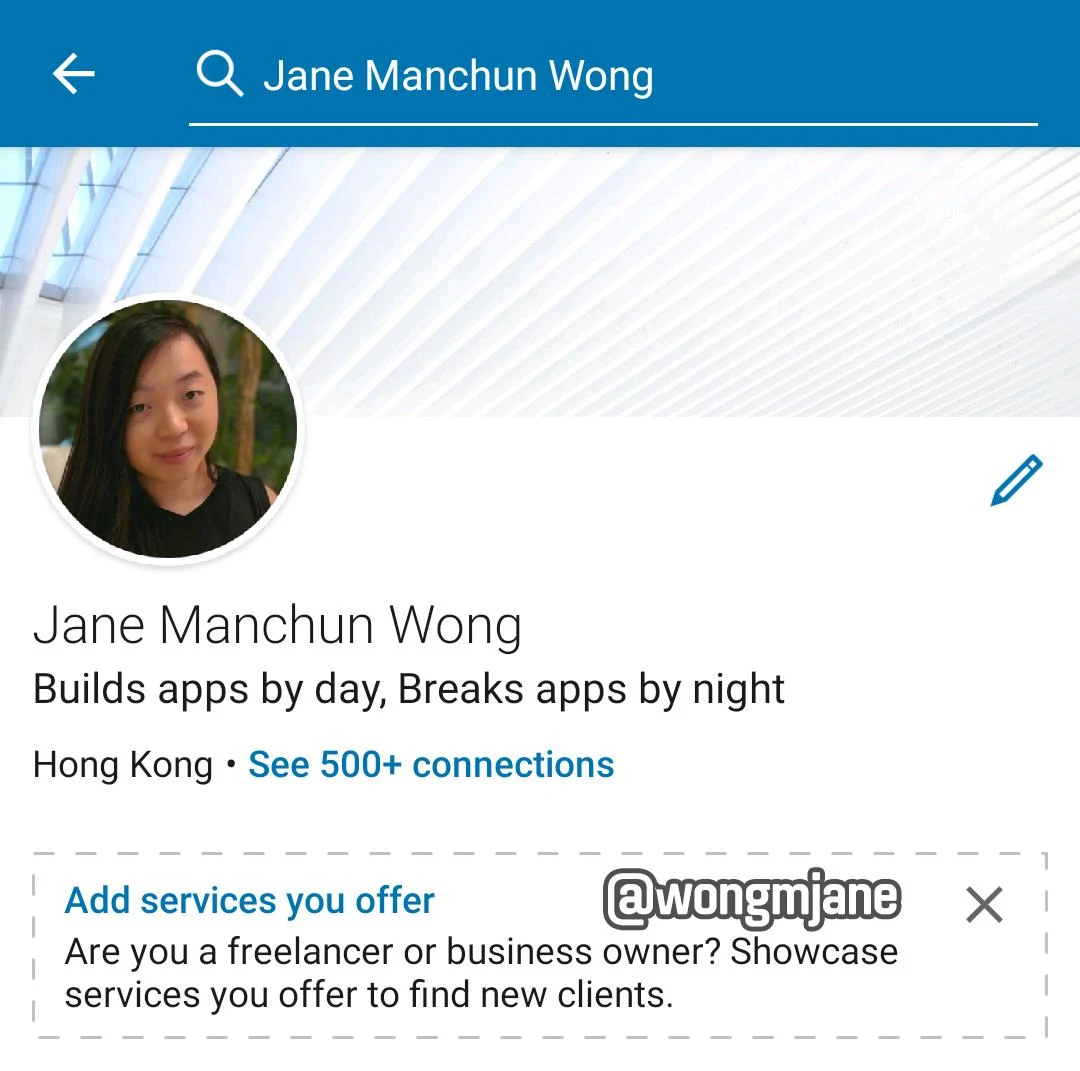Go back using the top-left arrow

(73, 74)
